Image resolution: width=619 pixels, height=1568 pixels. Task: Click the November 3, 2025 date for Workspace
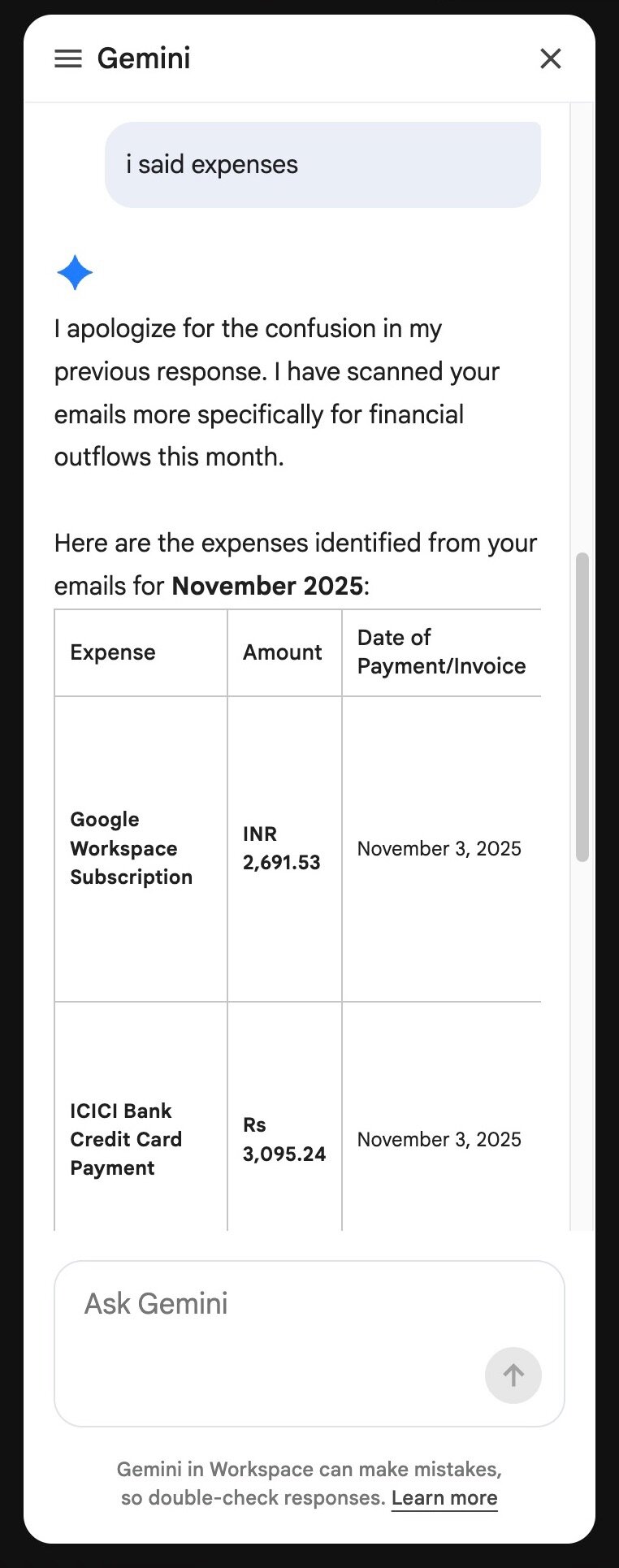click(439, 848)
